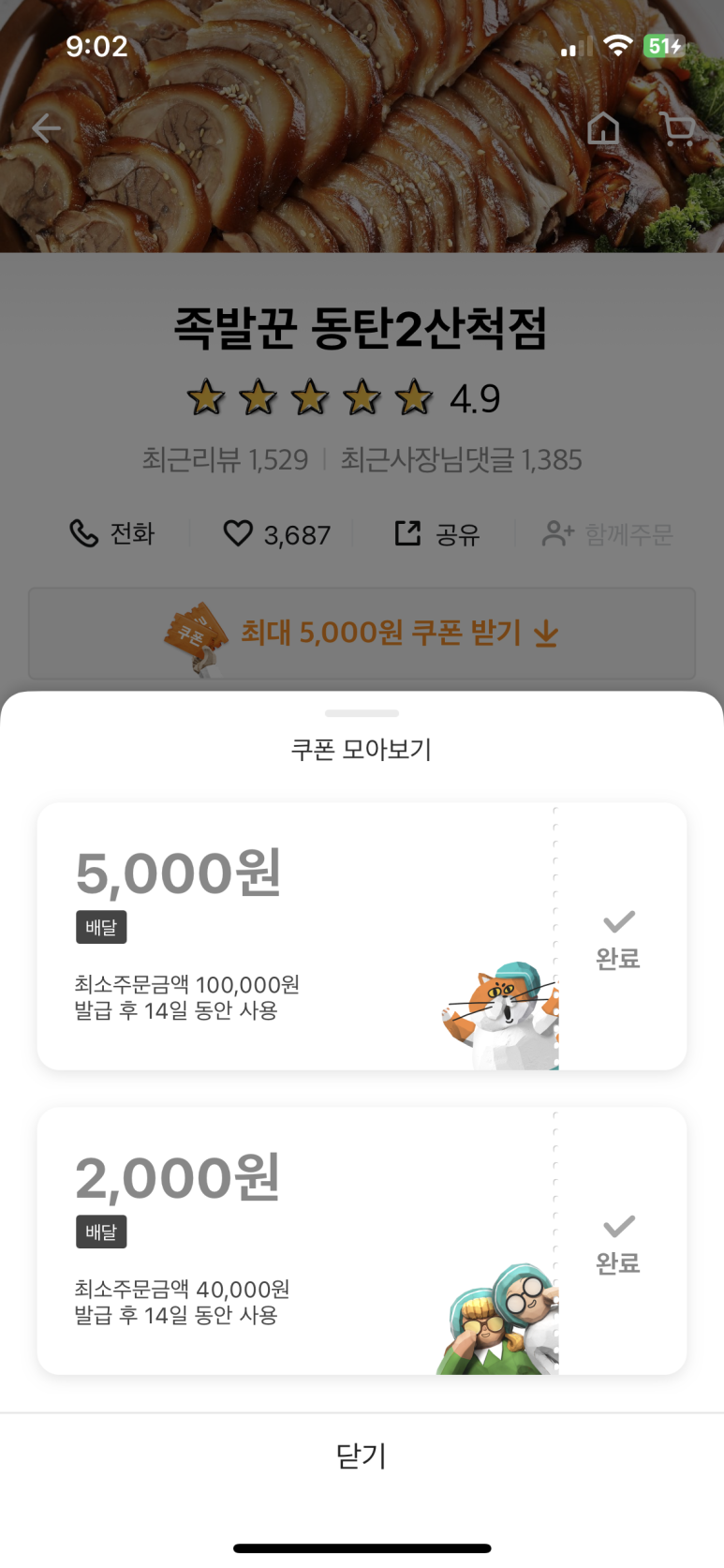Like the store with the heart icon
The image size is (724, 1568).
pos(239,533)
